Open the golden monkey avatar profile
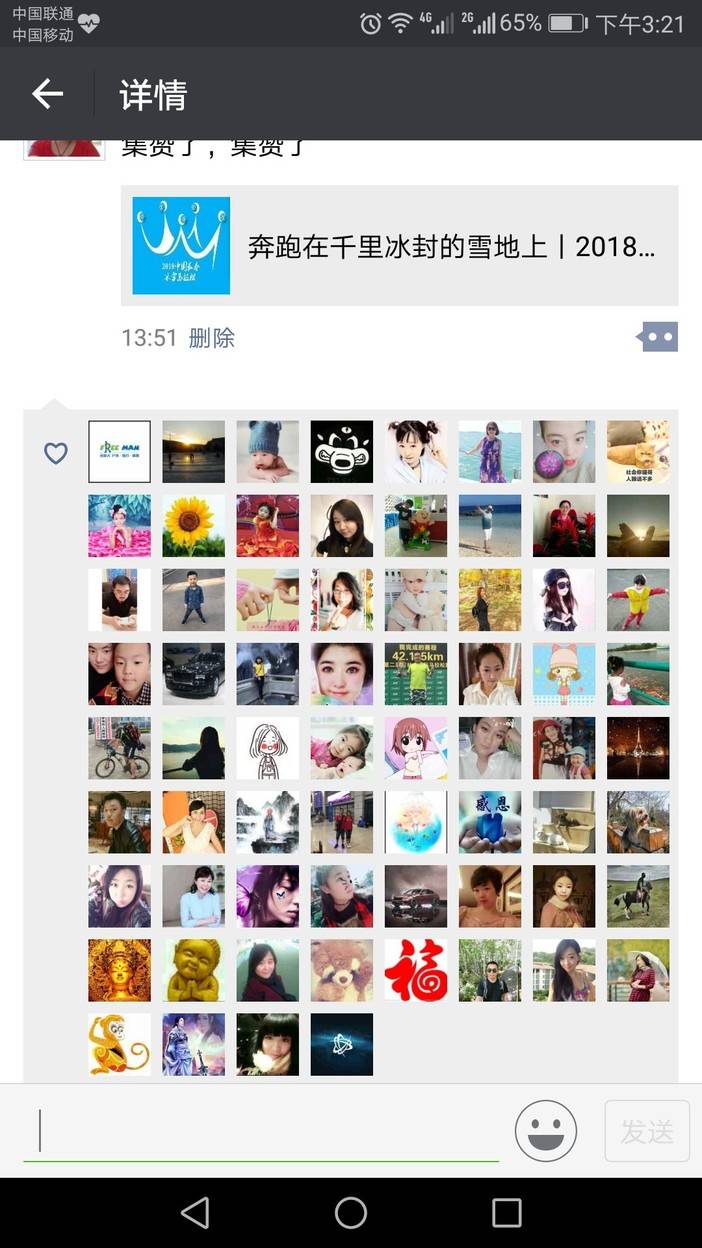The width and height of the screenshot is (702, 1248). (120, 1044)
